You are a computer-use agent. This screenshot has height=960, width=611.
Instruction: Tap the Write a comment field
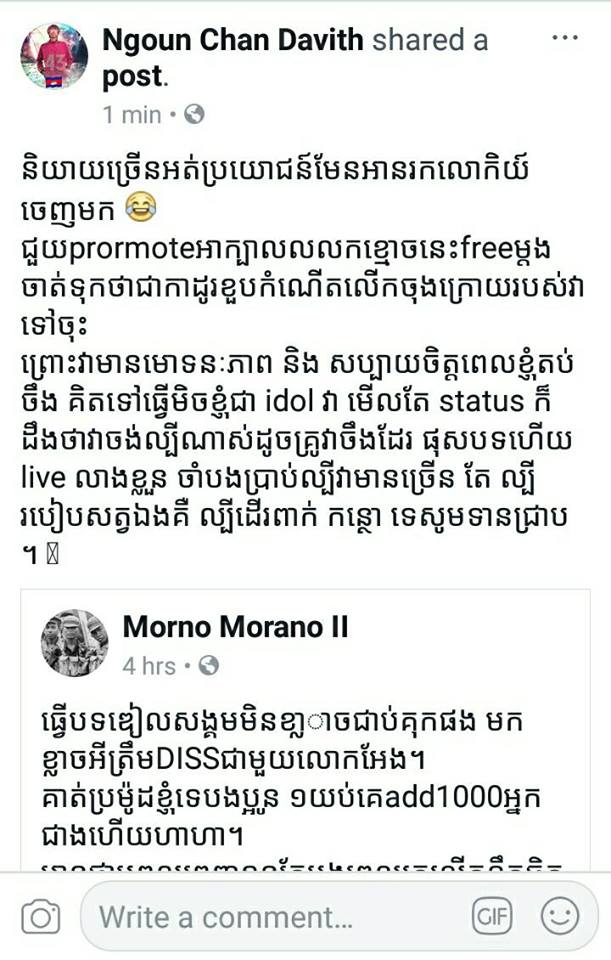point(270,916)
